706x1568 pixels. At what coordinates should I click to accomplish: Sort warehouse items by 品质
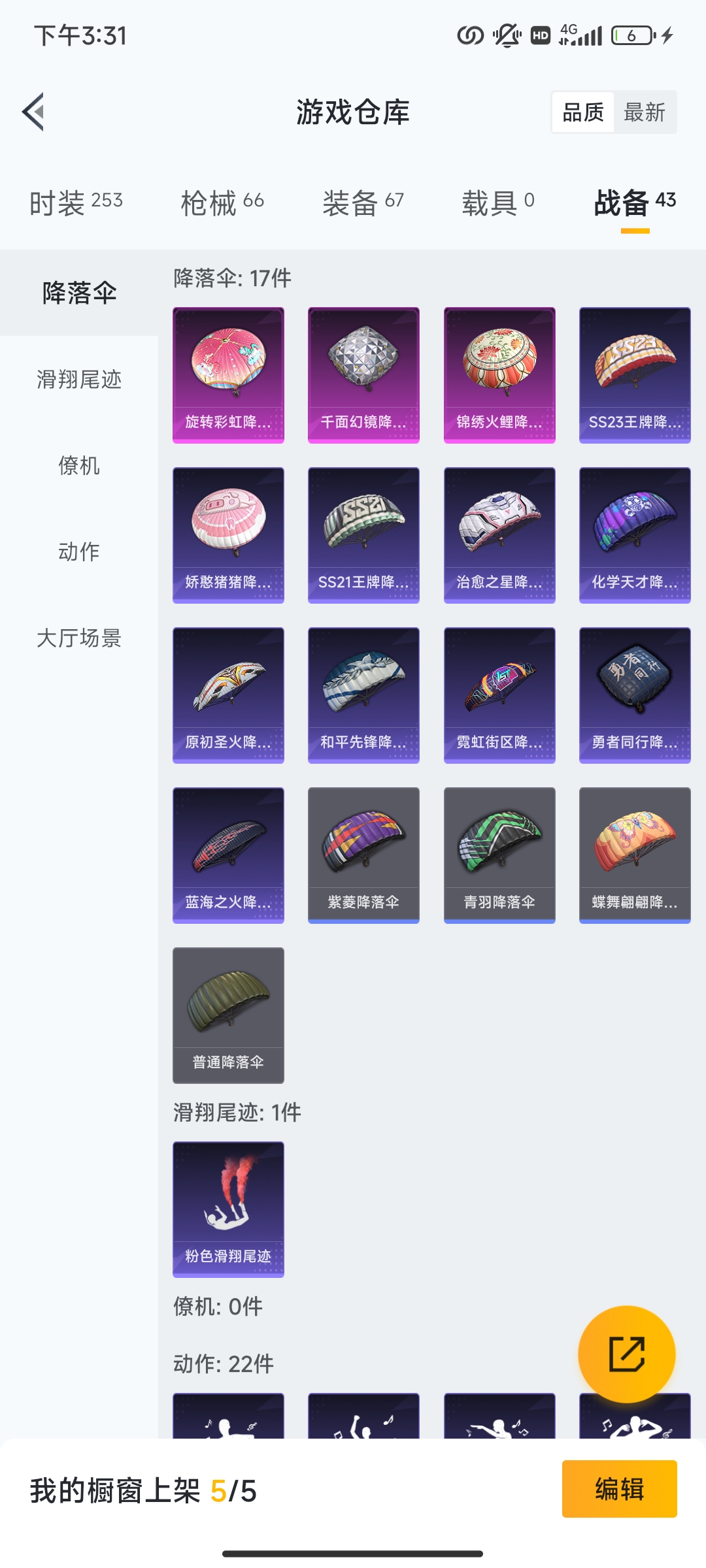point(583,112)
